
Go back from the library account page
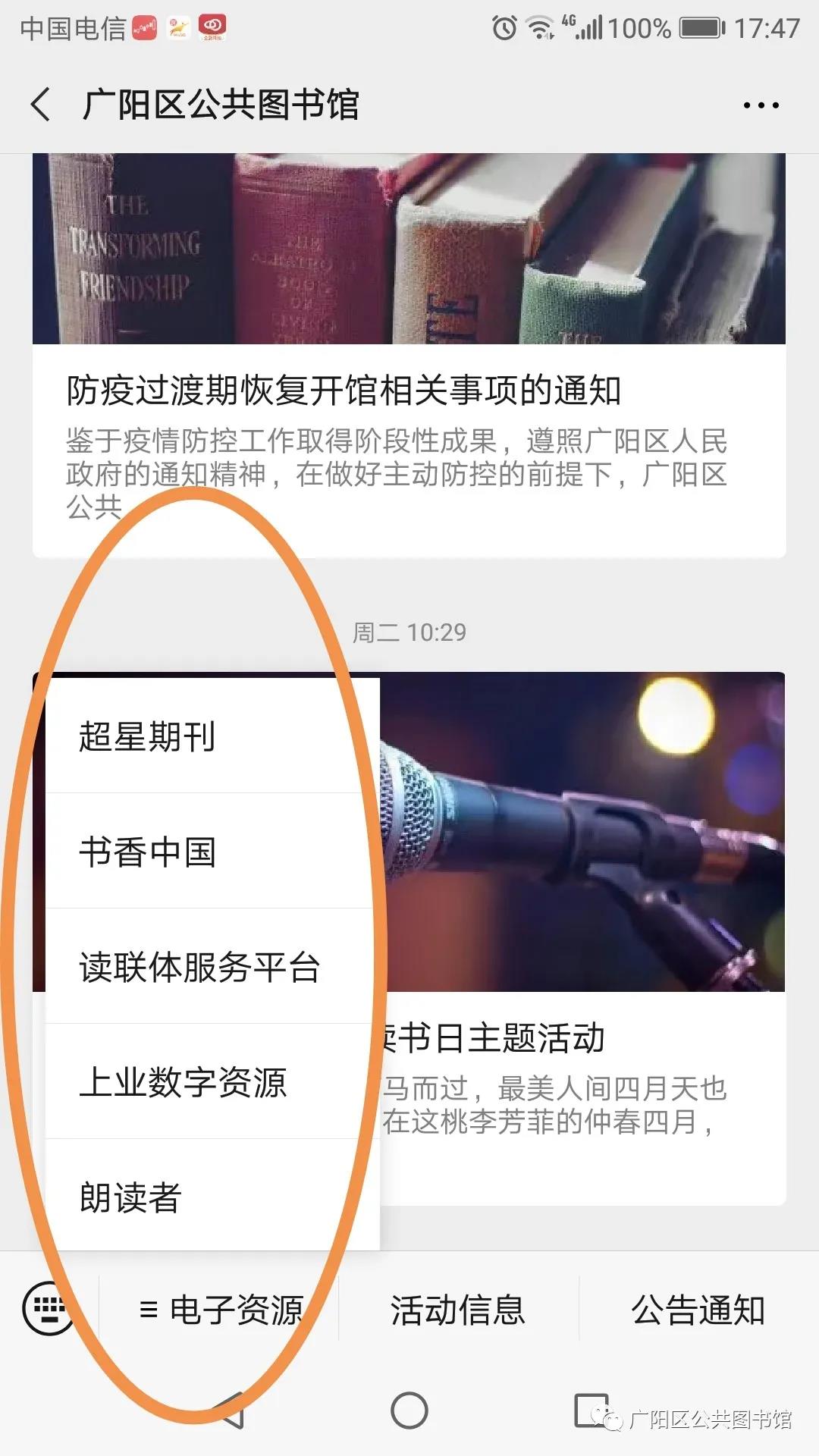(42, 105)
